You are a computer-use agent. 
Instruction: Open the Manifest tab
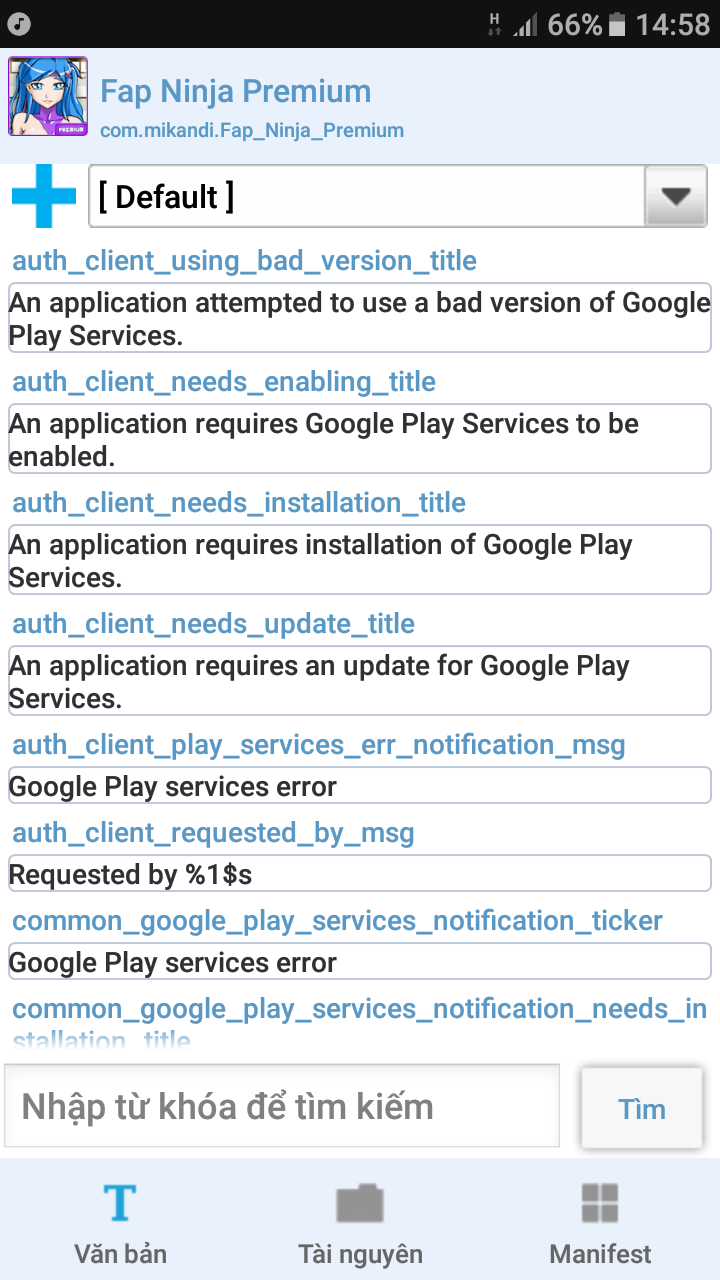pyautogui.click(x=600, y=1220)
